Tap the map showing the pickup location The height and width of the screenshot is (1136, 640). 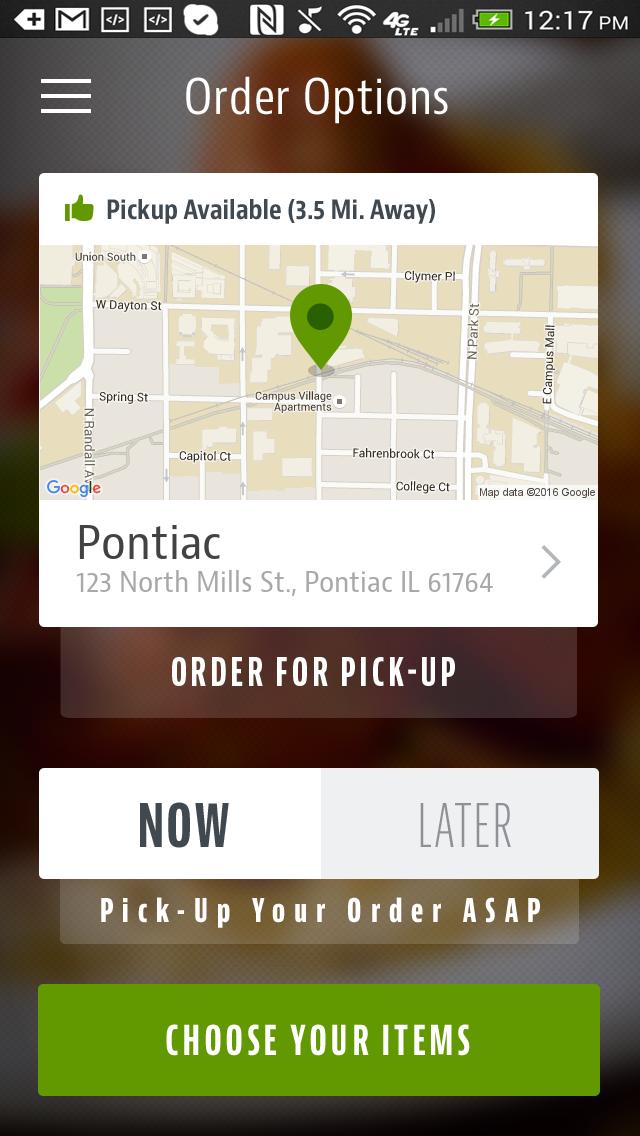[318, 372]
